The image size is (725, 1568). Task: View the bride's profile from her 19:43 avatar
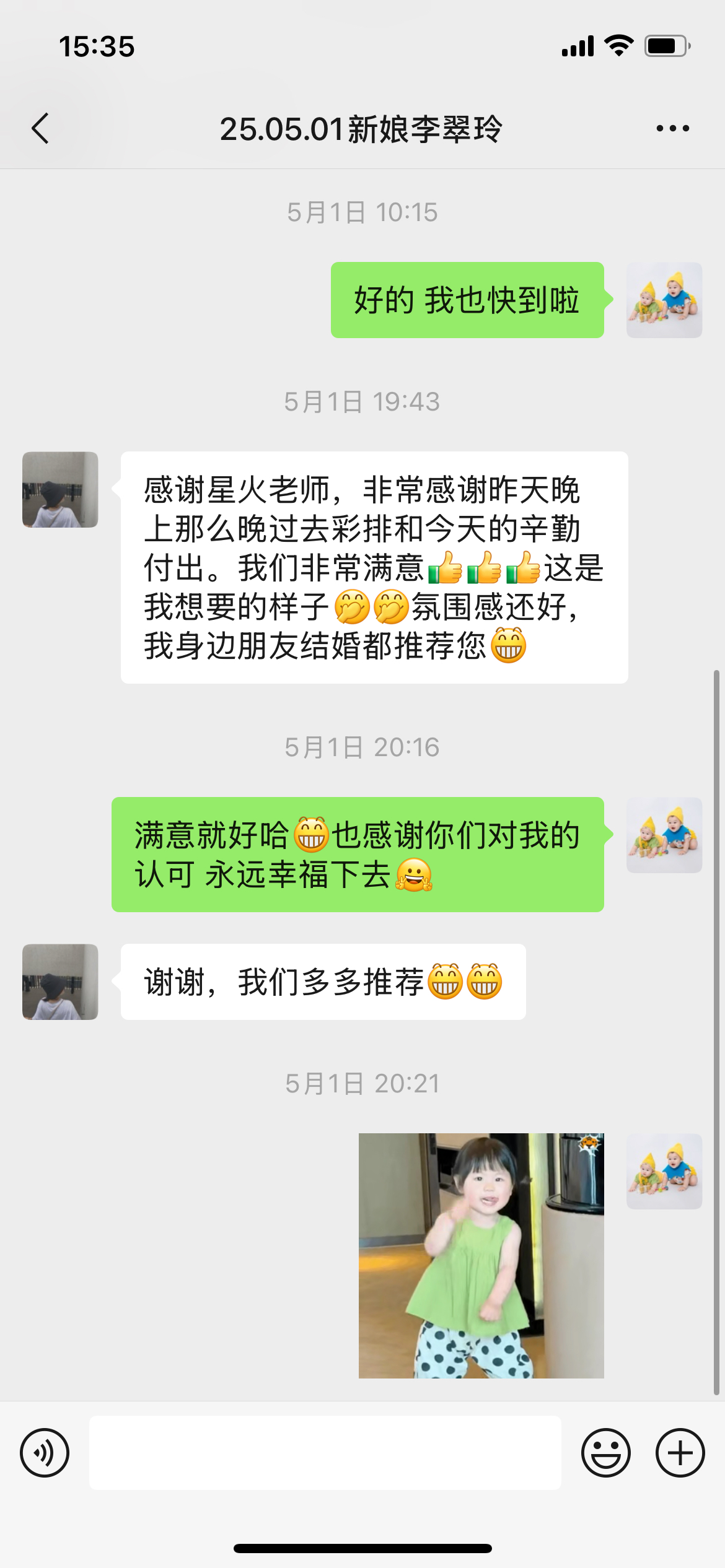click(x=60, y=490)
